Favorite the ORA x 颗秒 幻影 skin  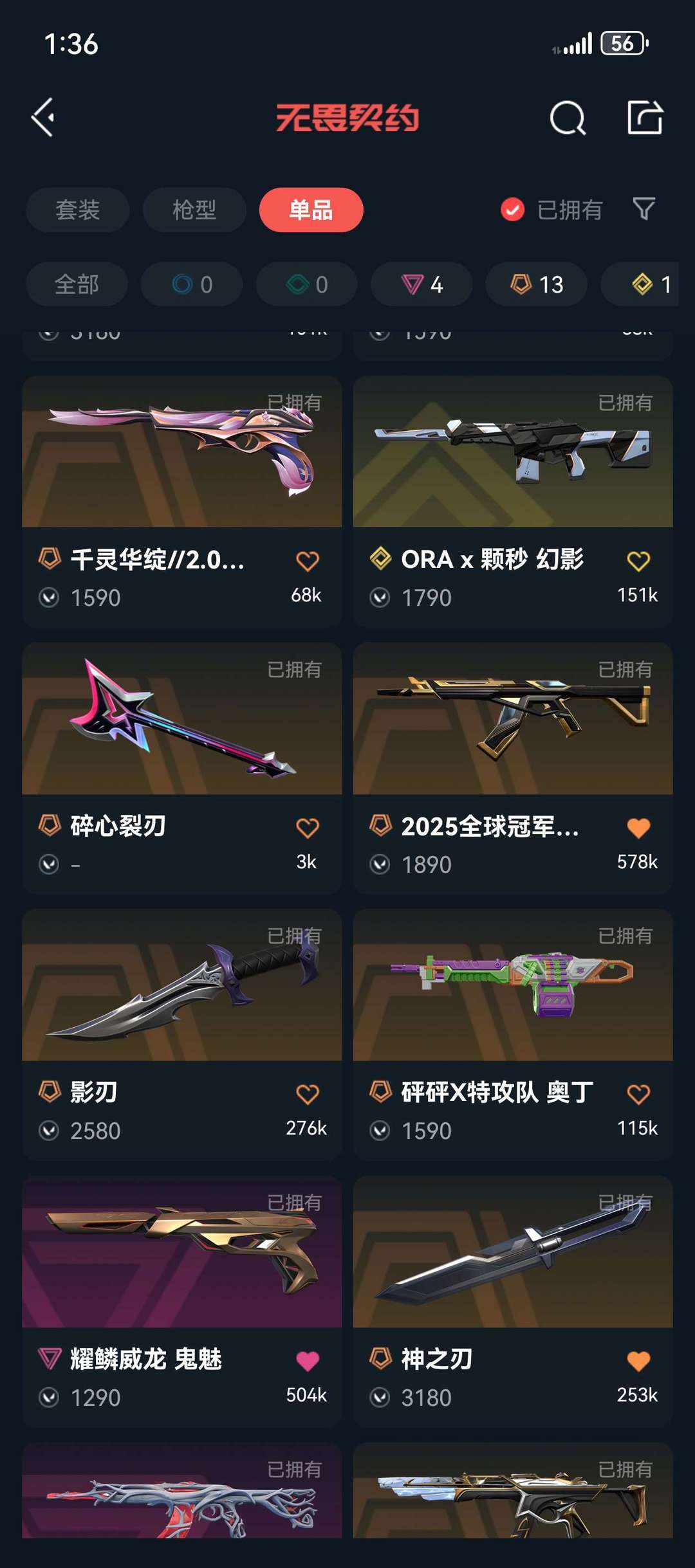[638, 561]
